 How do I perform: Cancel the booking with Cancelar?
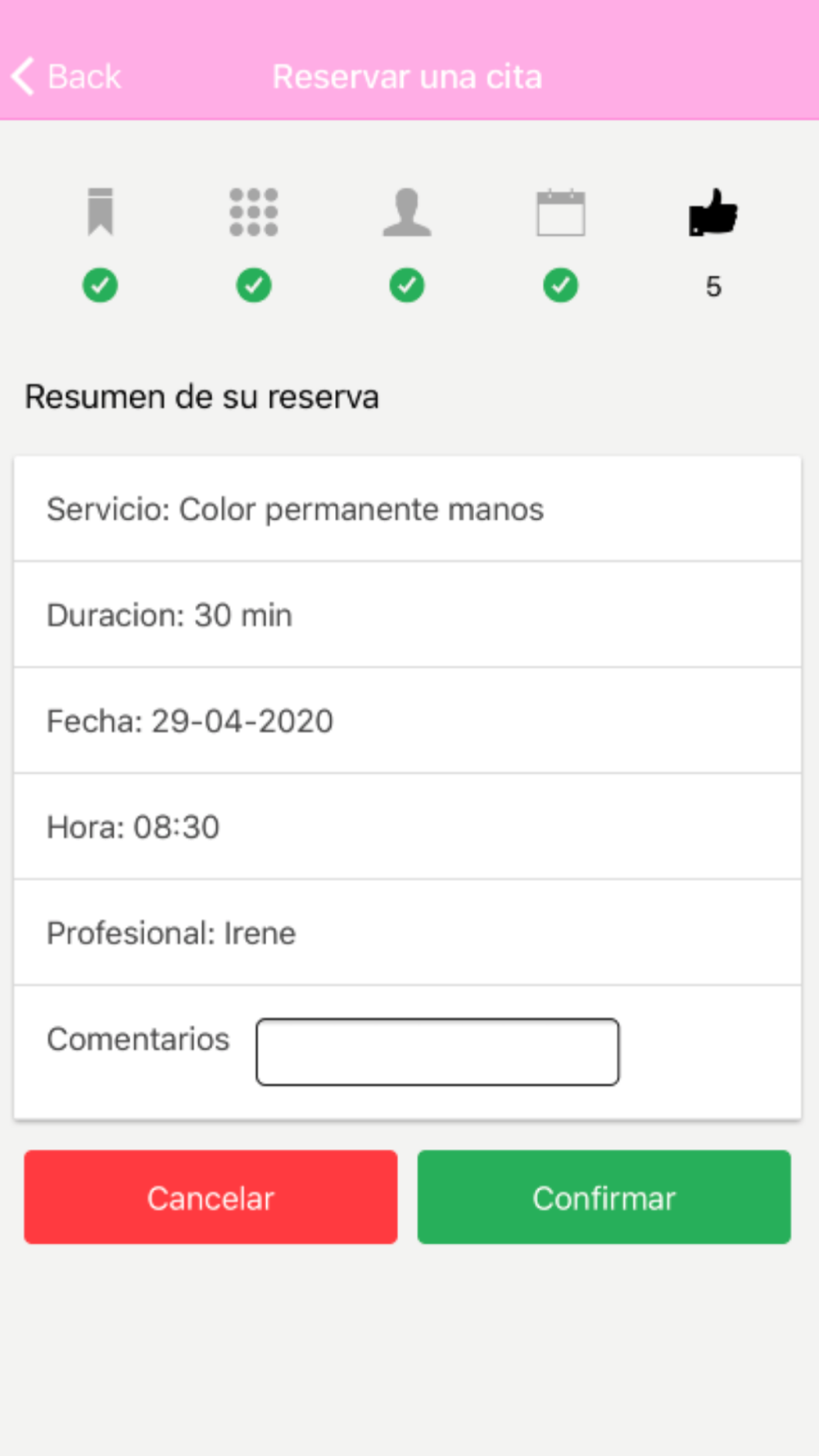(x=210, y=1197)
